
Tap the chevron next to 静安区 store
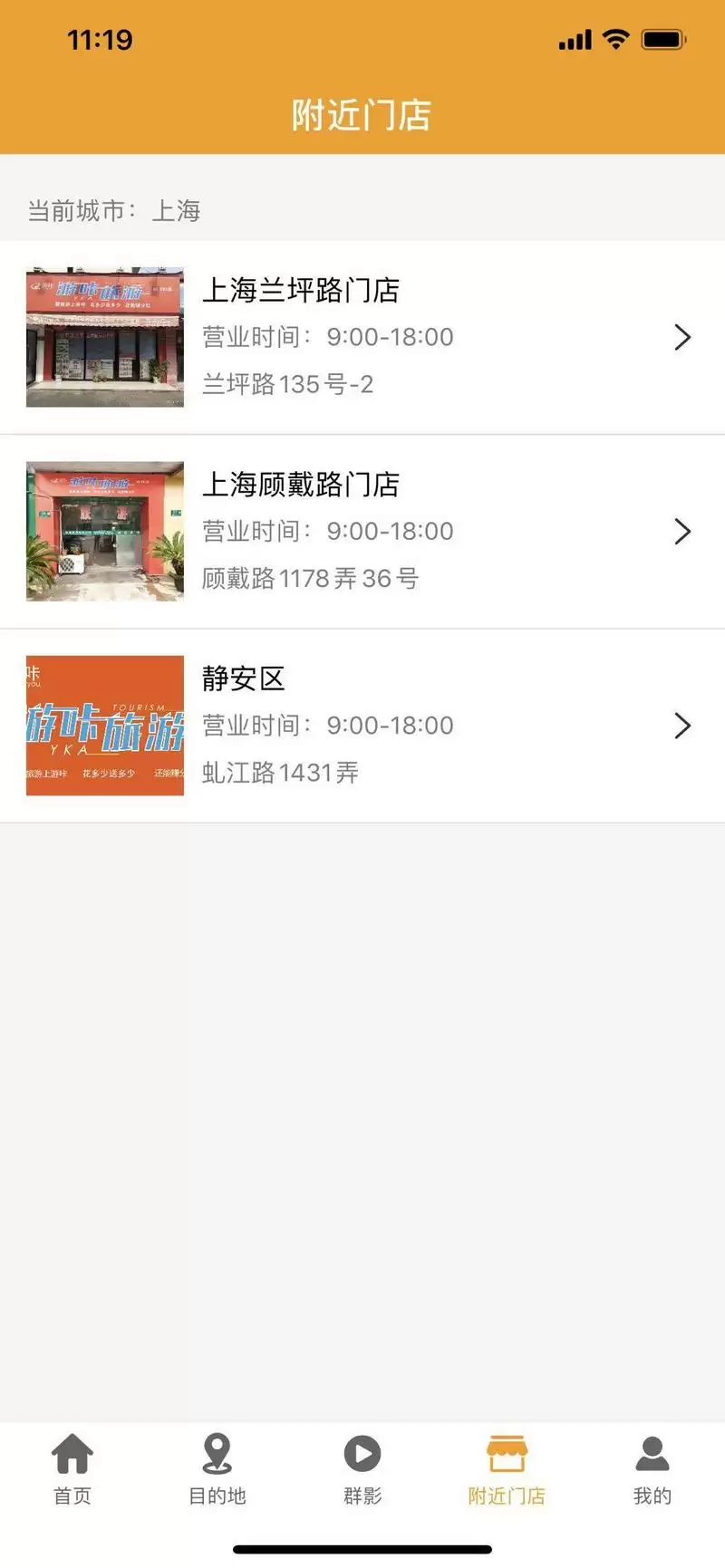pyautogui.click(x=683, y=726)
